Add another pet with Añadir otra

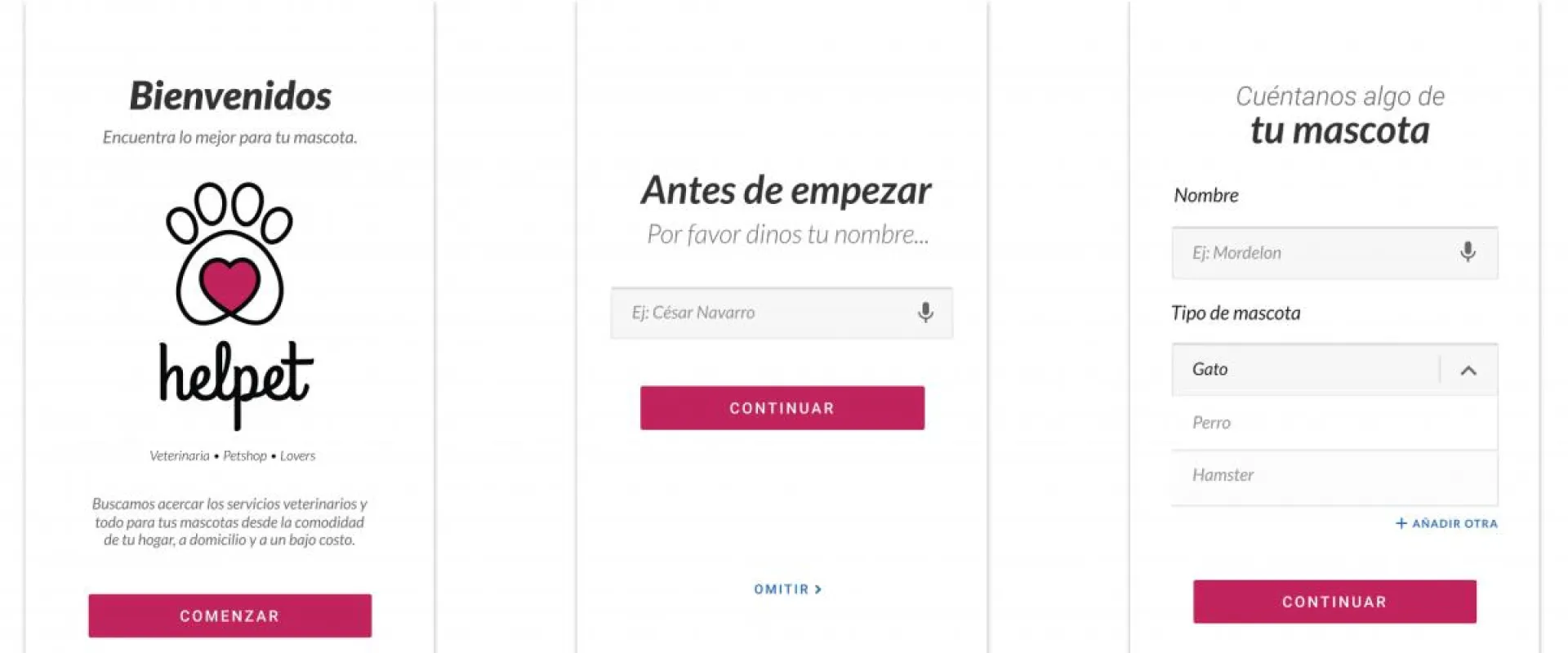point(1446,523)
